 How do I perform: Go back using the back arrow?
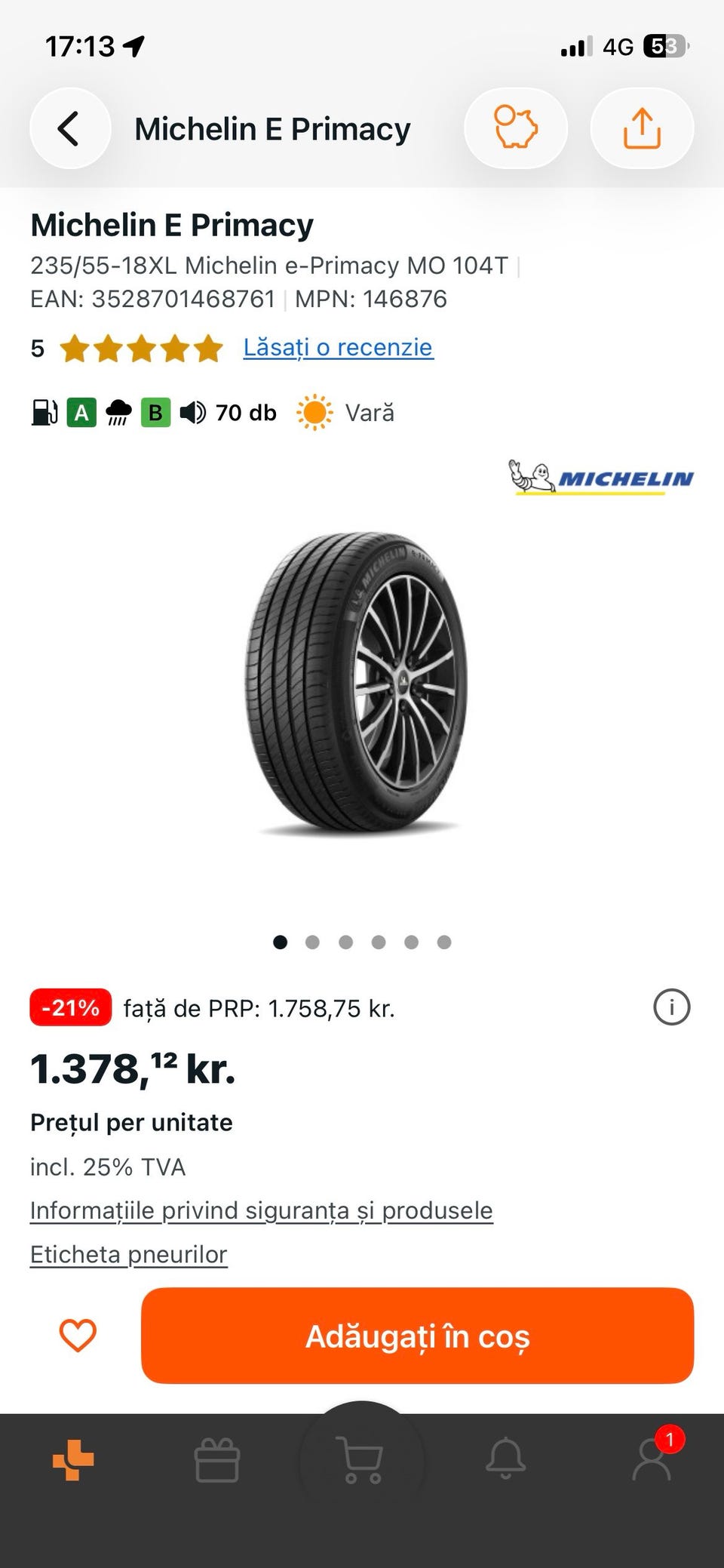(69, 128)
